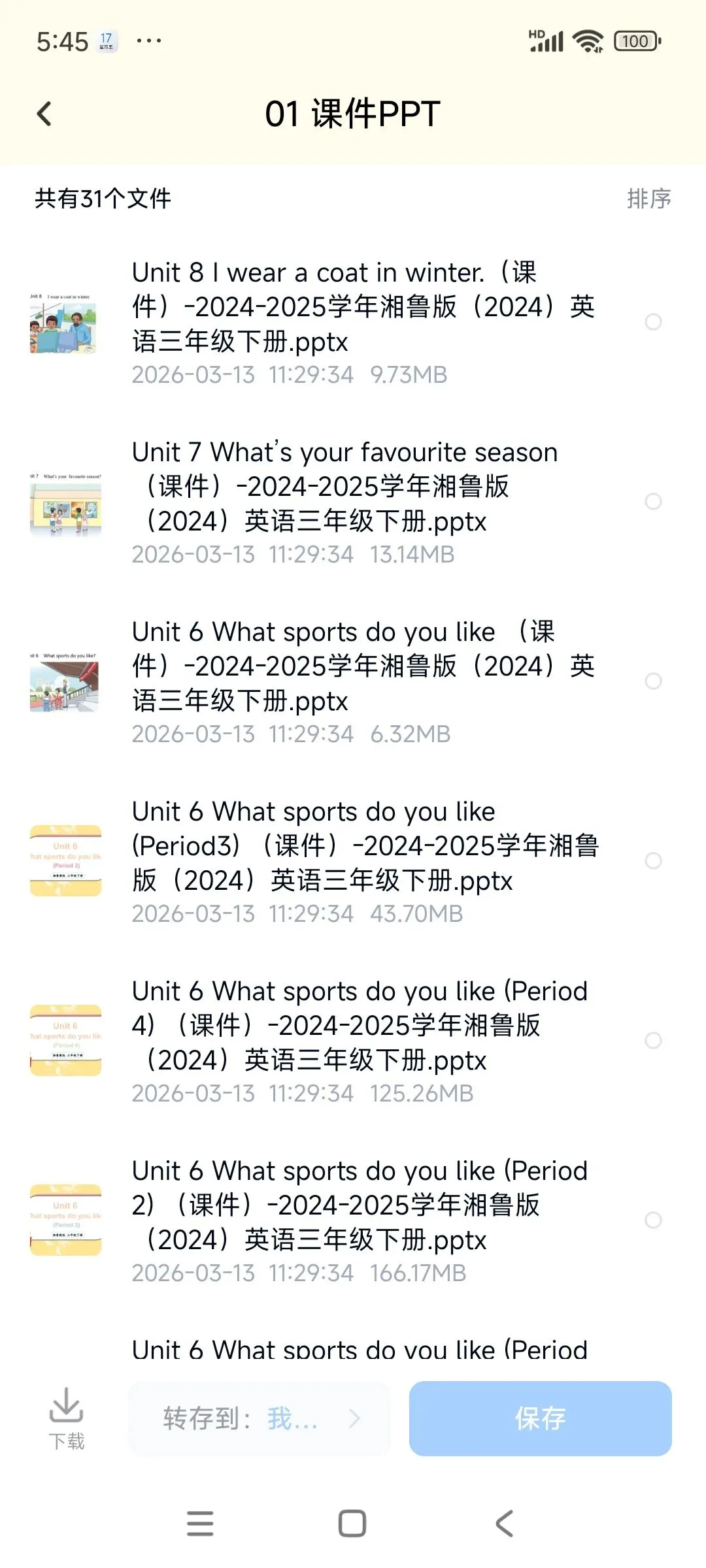
Task: Open the 6.32MB Unit 6 pptx file
Action: click(x=363, y=666)
